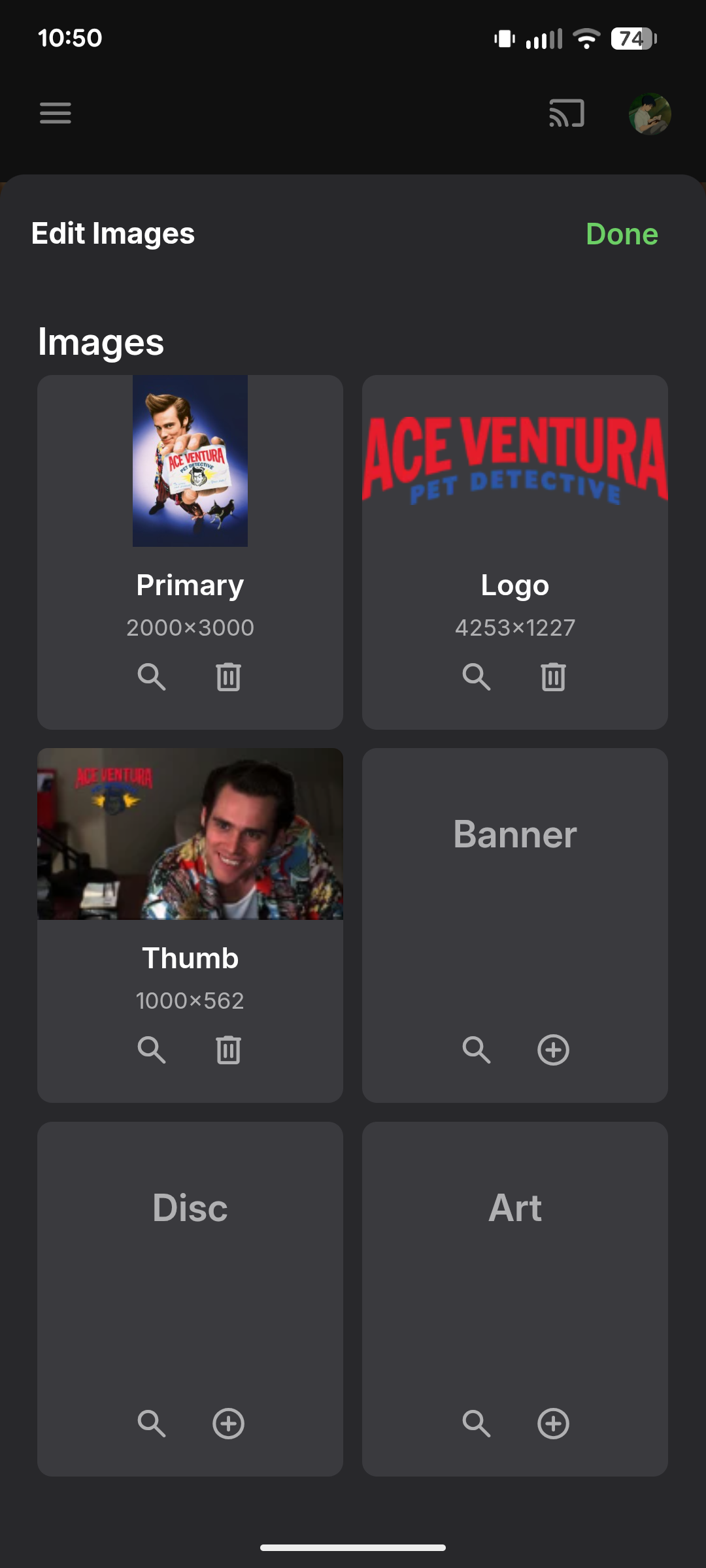Remove the Thumb image
The width and height of the screenshot is (706, 1568).
(228, 1050)
